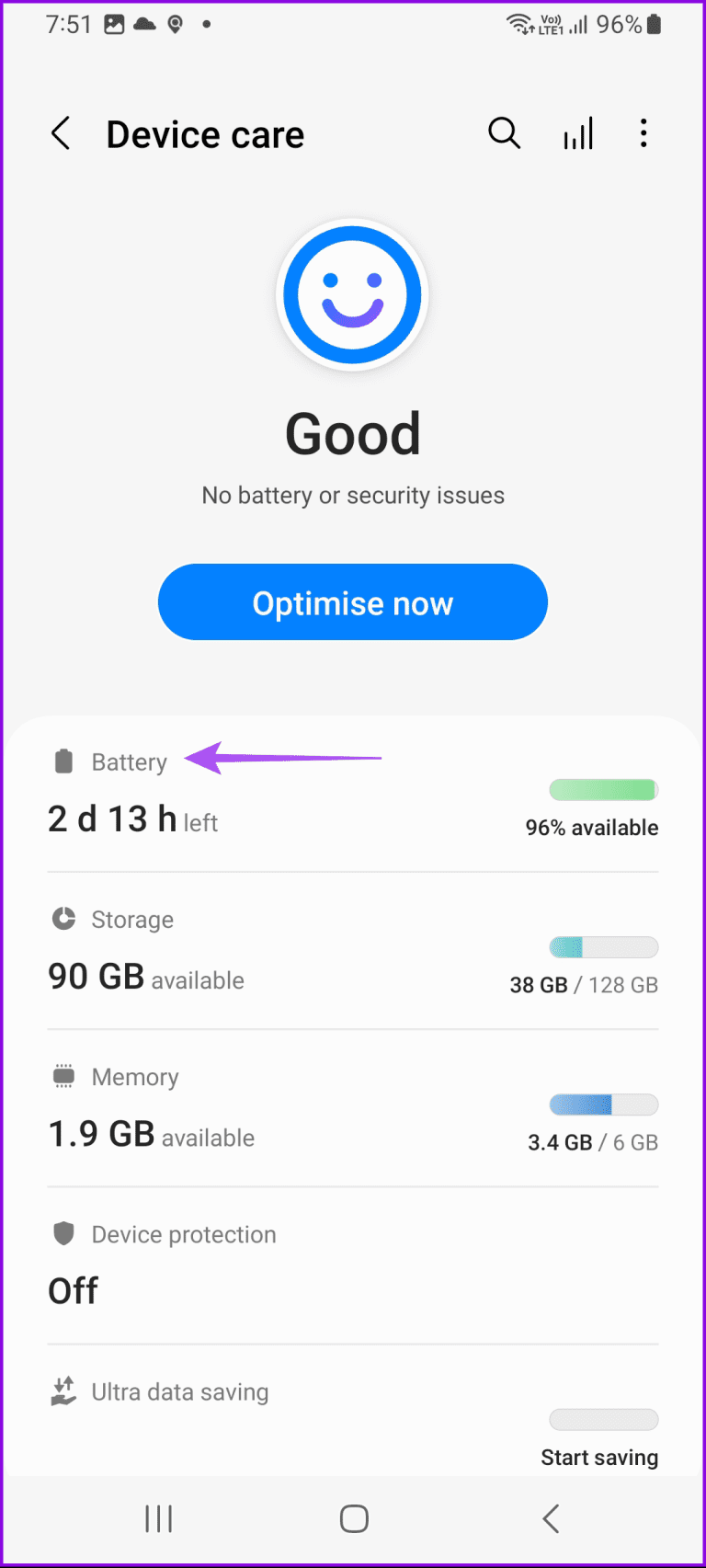Go back using the top-left chevron
This screenshot has width=706, height=1568.
61,133
